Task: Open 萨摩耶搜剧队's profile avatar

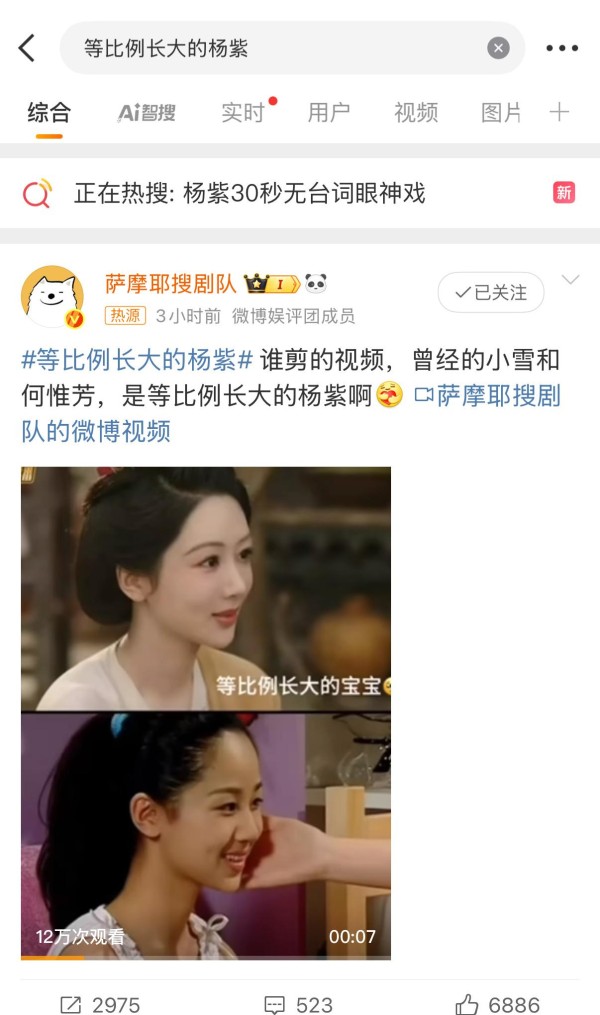Action: pos(52,297)
